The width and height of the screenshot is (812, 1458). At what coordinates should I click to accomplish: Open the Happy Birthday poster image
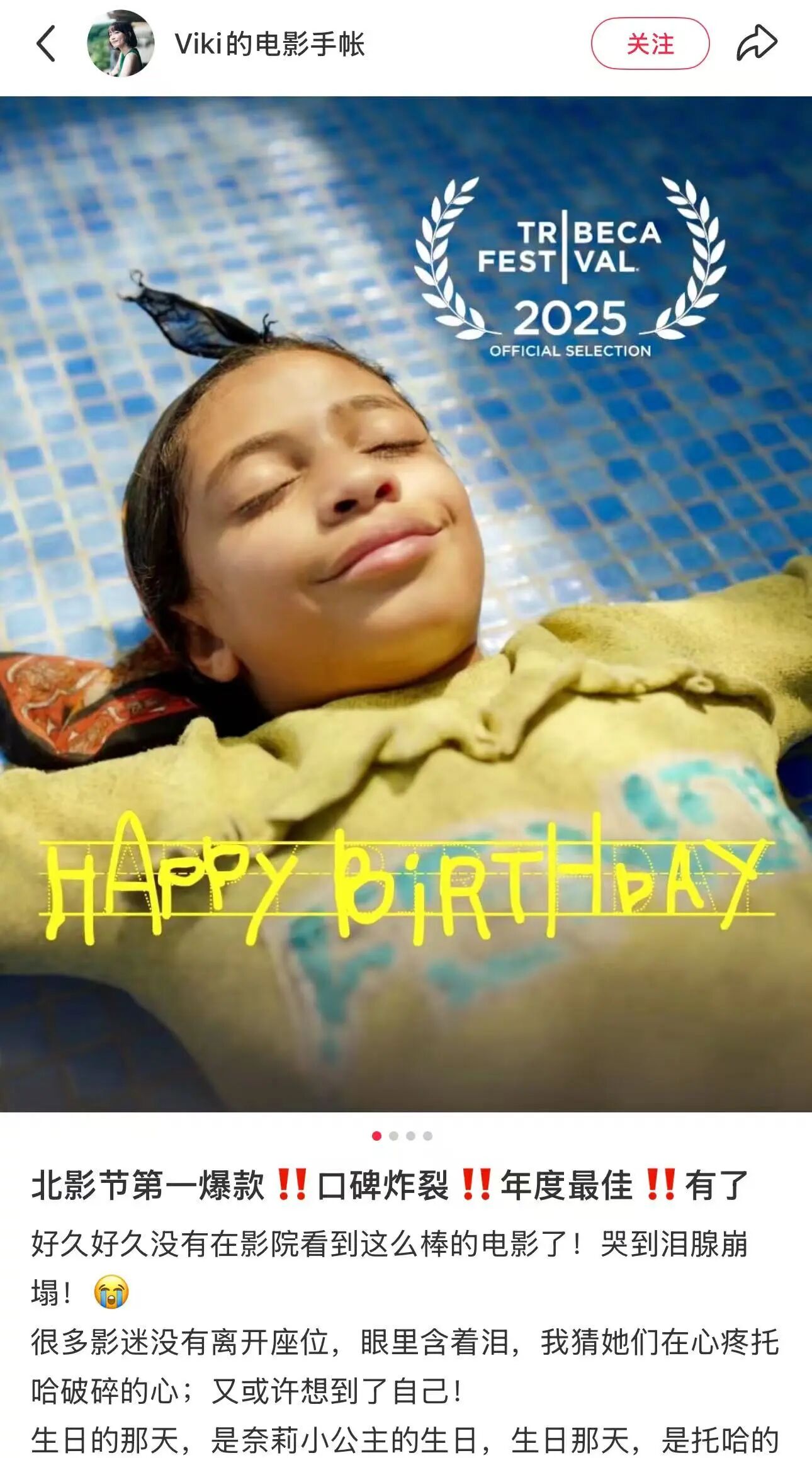406,604
